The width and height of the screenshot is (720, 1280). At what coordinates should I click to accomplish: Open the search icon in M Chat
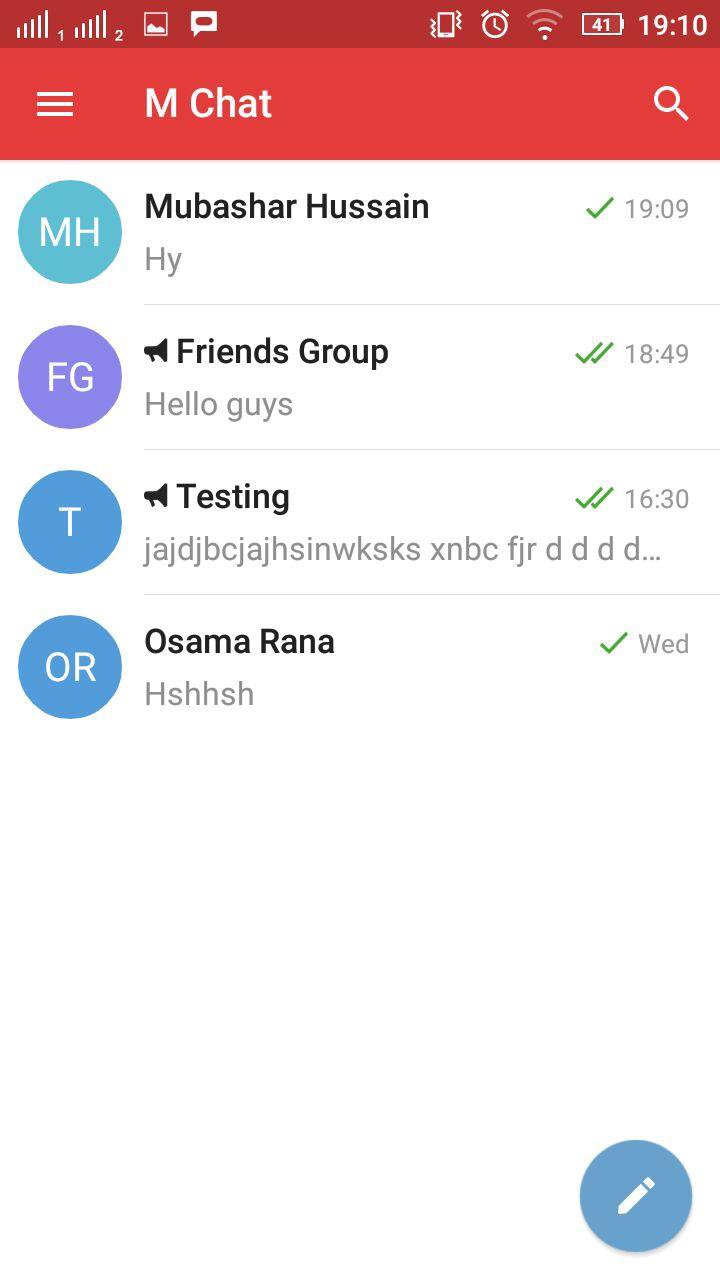pyautogui.click(x=671, y=104)
